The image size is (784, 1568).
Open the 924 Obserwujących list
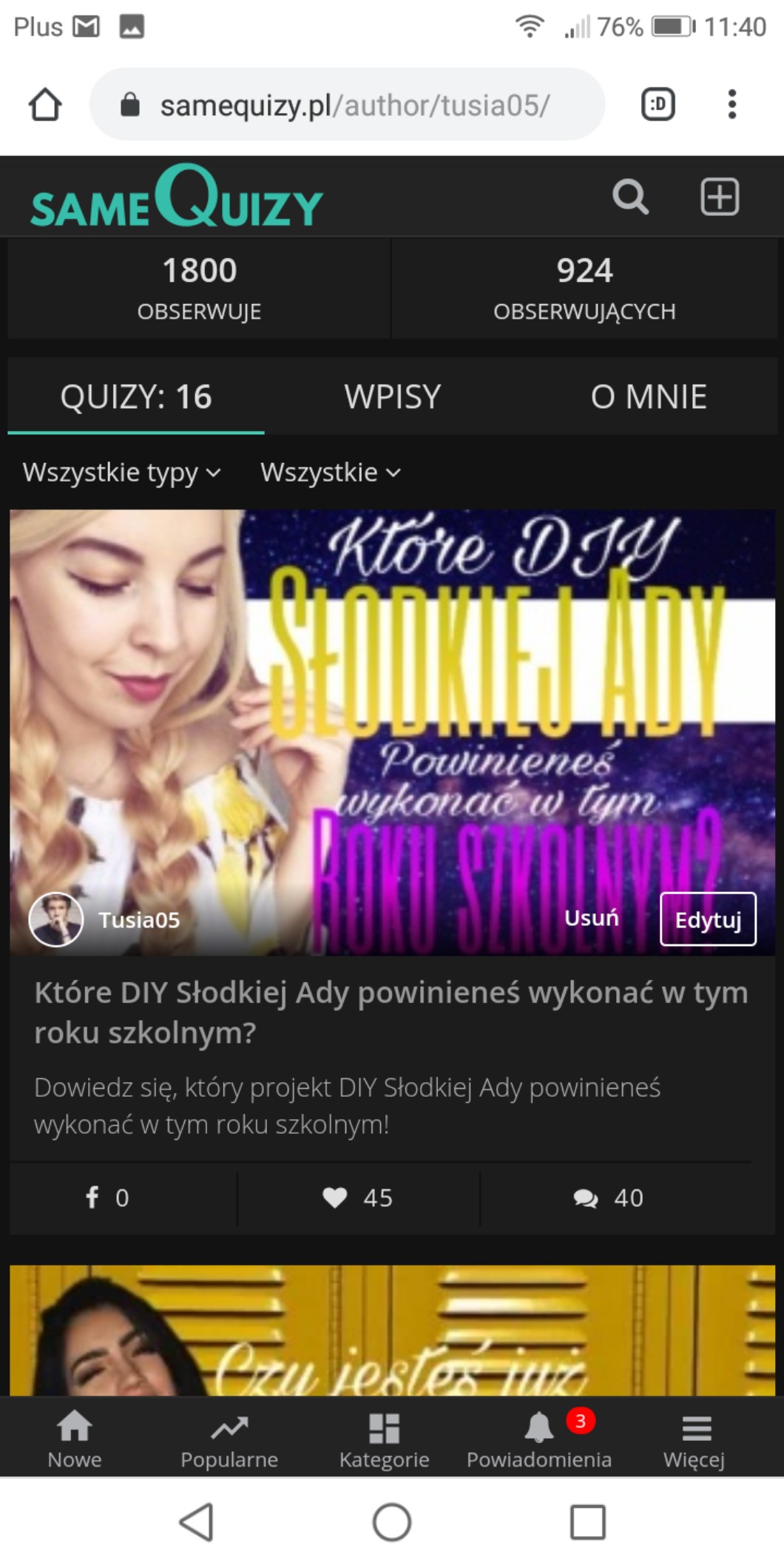pos(584,288)
